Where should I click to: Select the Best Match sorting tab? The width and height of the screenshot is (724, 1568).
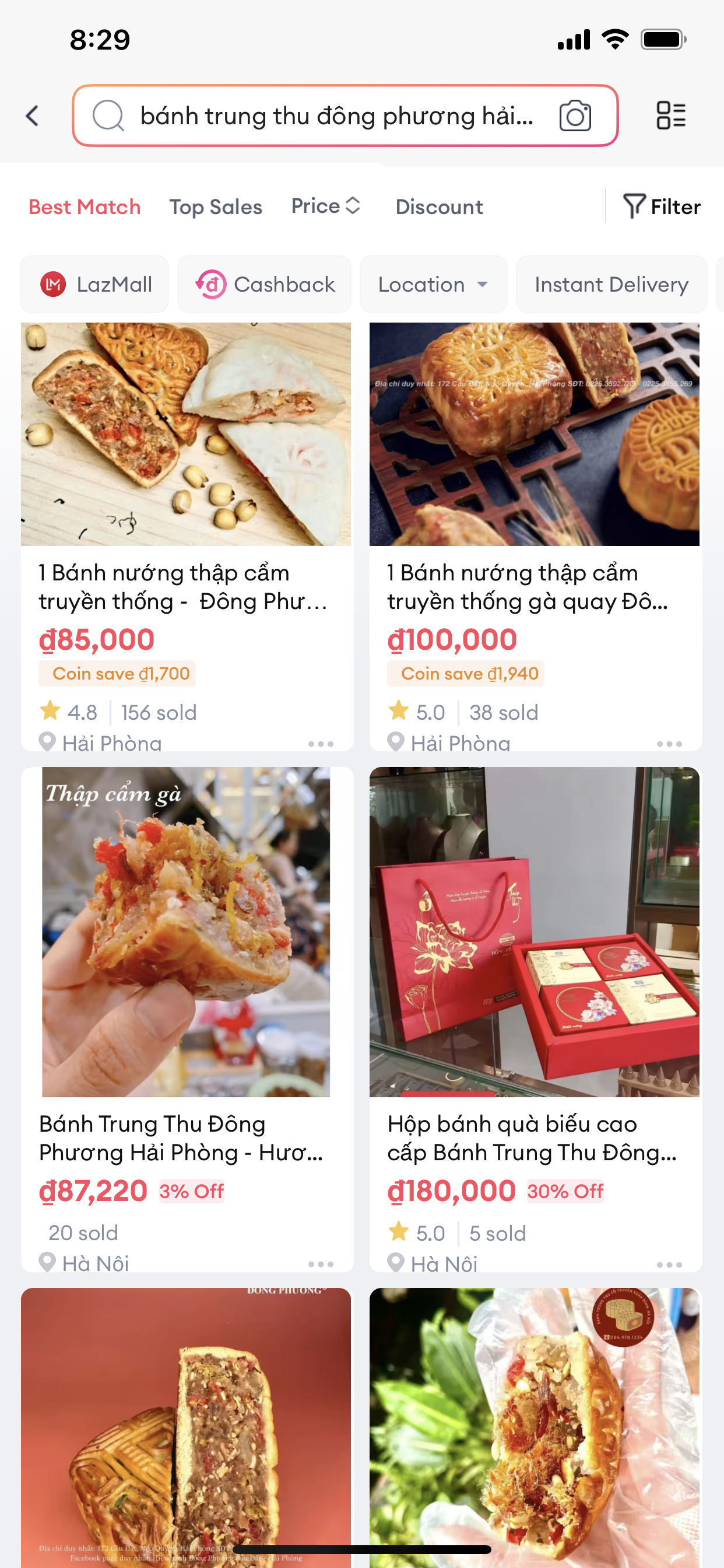85,207
